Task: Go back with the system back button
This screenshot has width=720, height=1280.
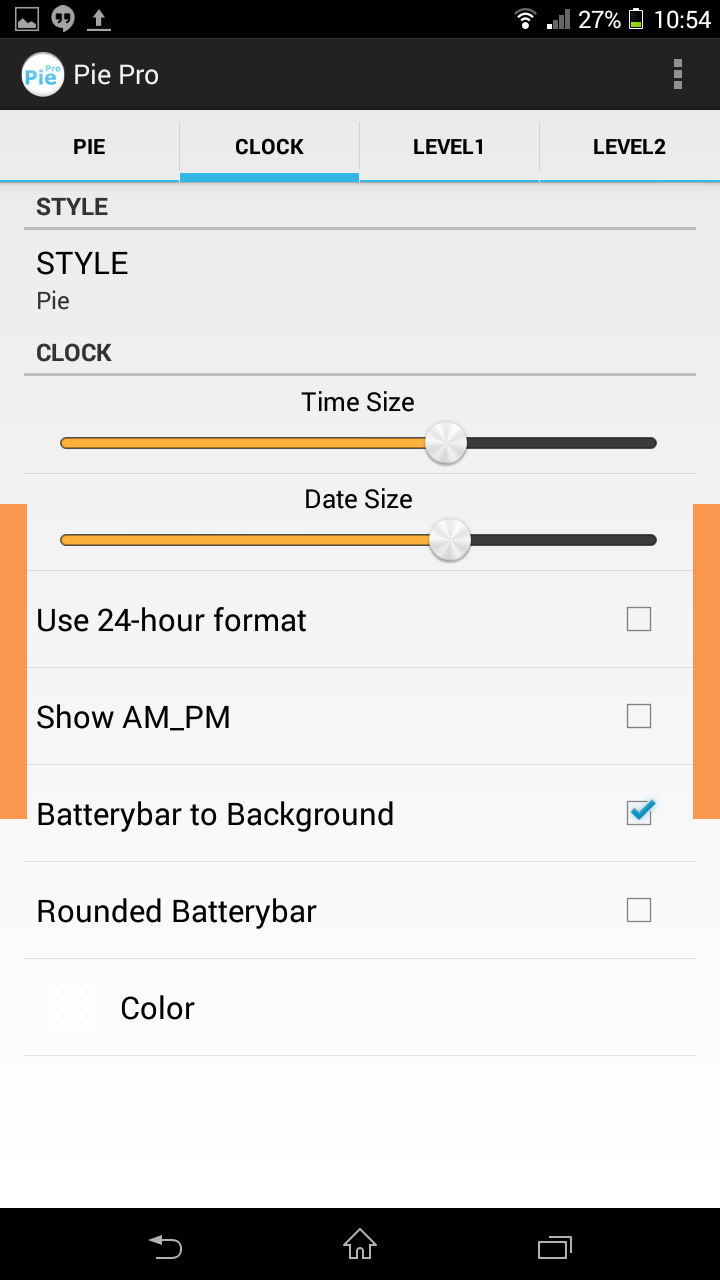Action: 166,1246
